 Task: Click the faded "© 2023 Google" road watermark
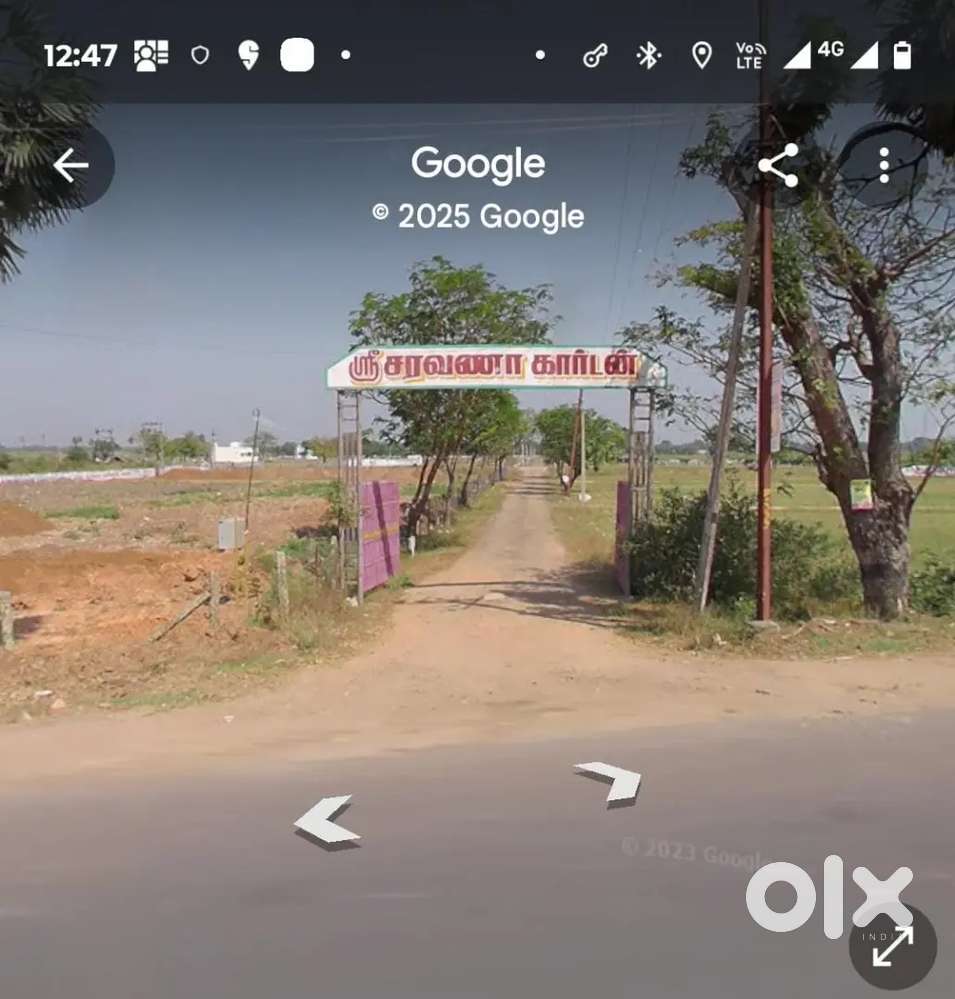point(692,850)
